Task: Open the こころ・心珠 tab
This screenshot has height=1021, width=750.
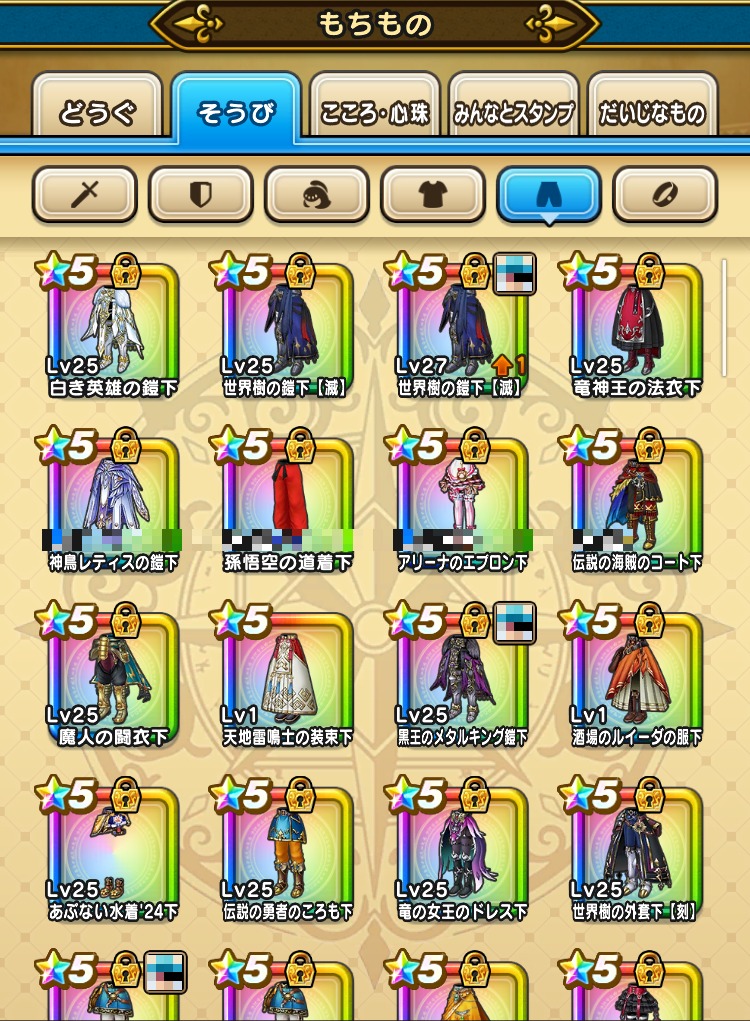Action: pyautogui.click(x=375, y=111)
